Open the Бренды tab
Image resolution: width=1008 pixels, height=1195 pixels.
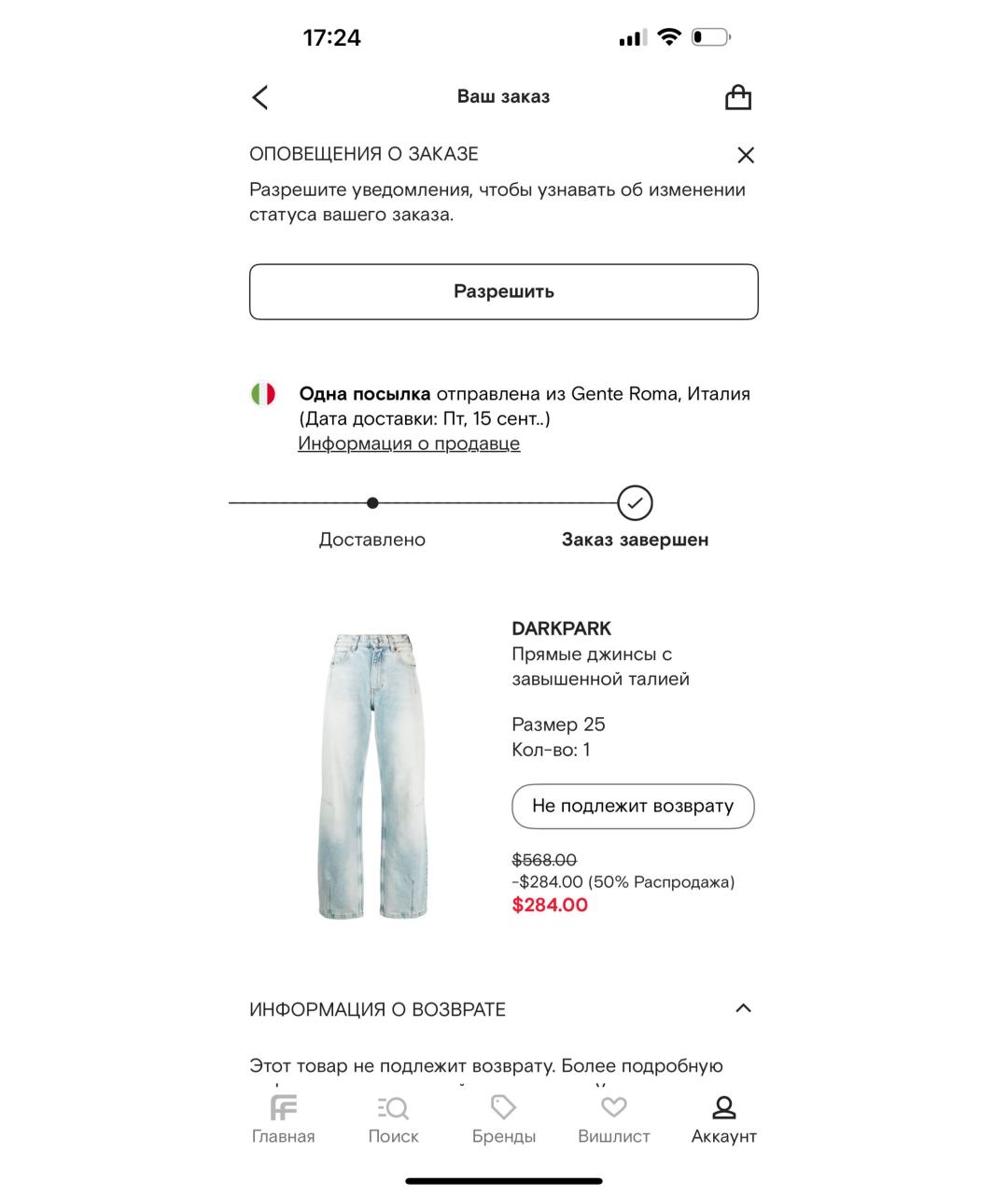[503, 1118]
